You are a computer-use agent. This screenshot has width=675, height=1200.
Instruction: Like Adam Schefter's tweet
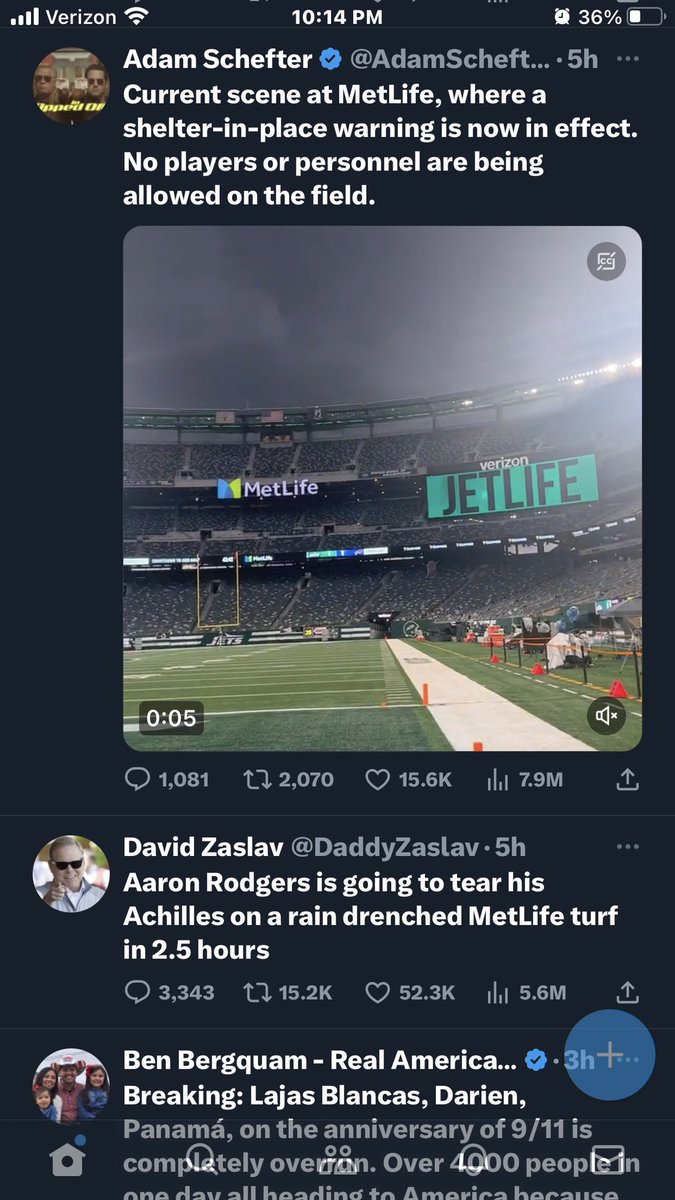click(377, 779)
